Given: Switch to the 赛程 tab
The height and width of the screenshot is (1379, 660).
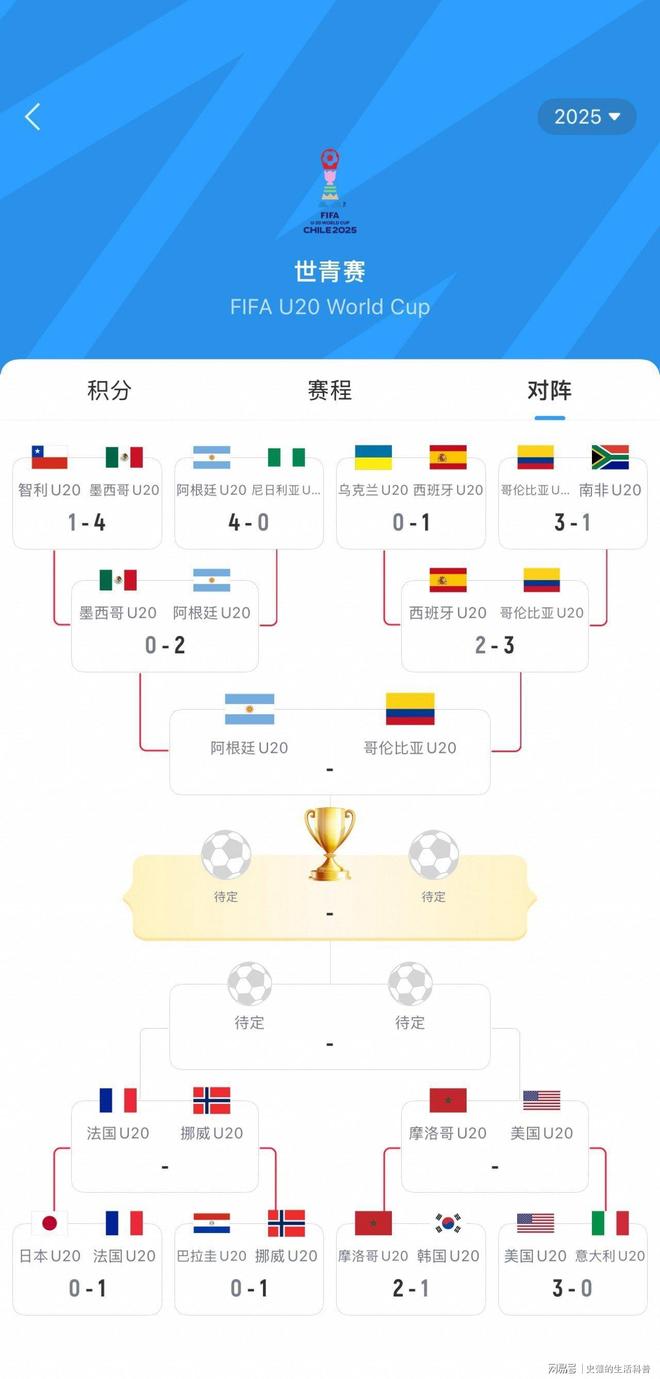Looking at the screenshot, I should pos(329,390).
